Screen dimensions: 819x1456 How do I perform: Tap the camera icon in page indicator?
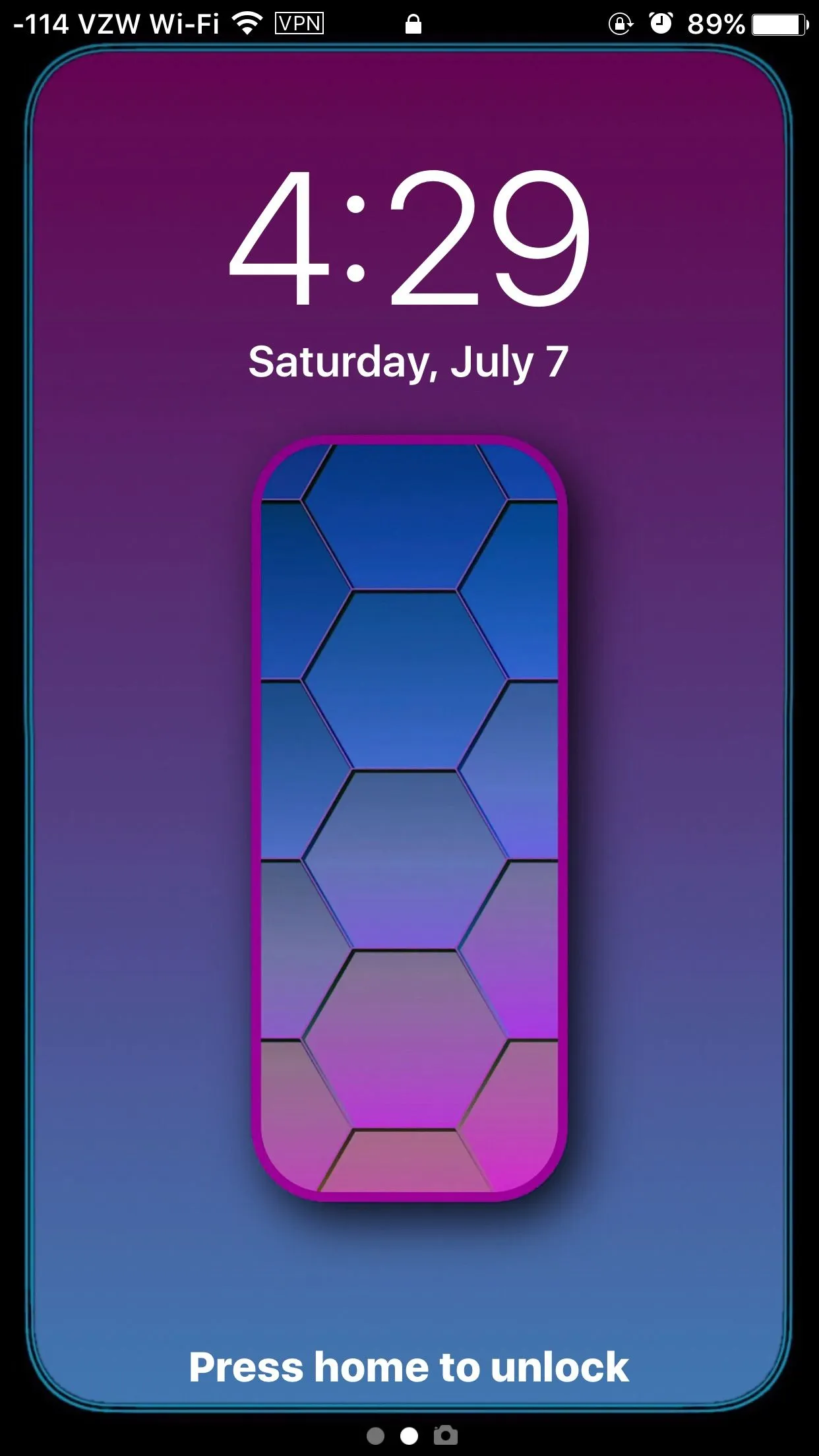pyautogui.click(x=445, y=1435)
